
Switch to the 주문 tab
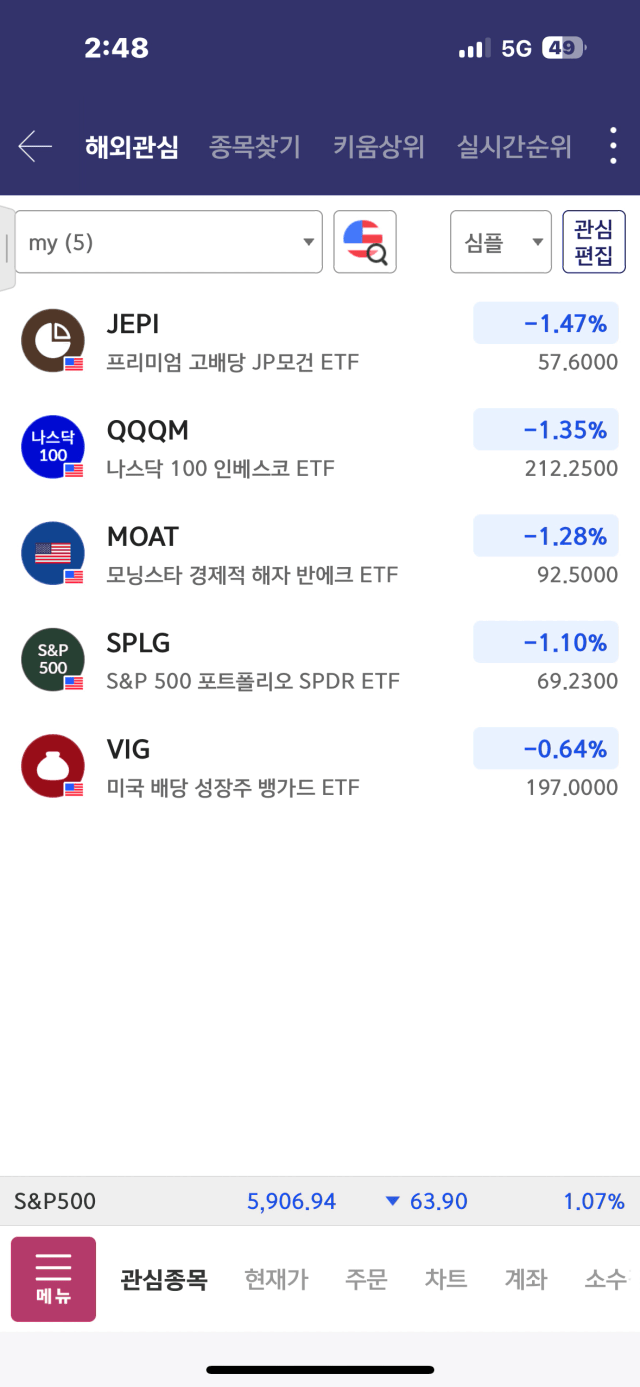pos(366,1279)
